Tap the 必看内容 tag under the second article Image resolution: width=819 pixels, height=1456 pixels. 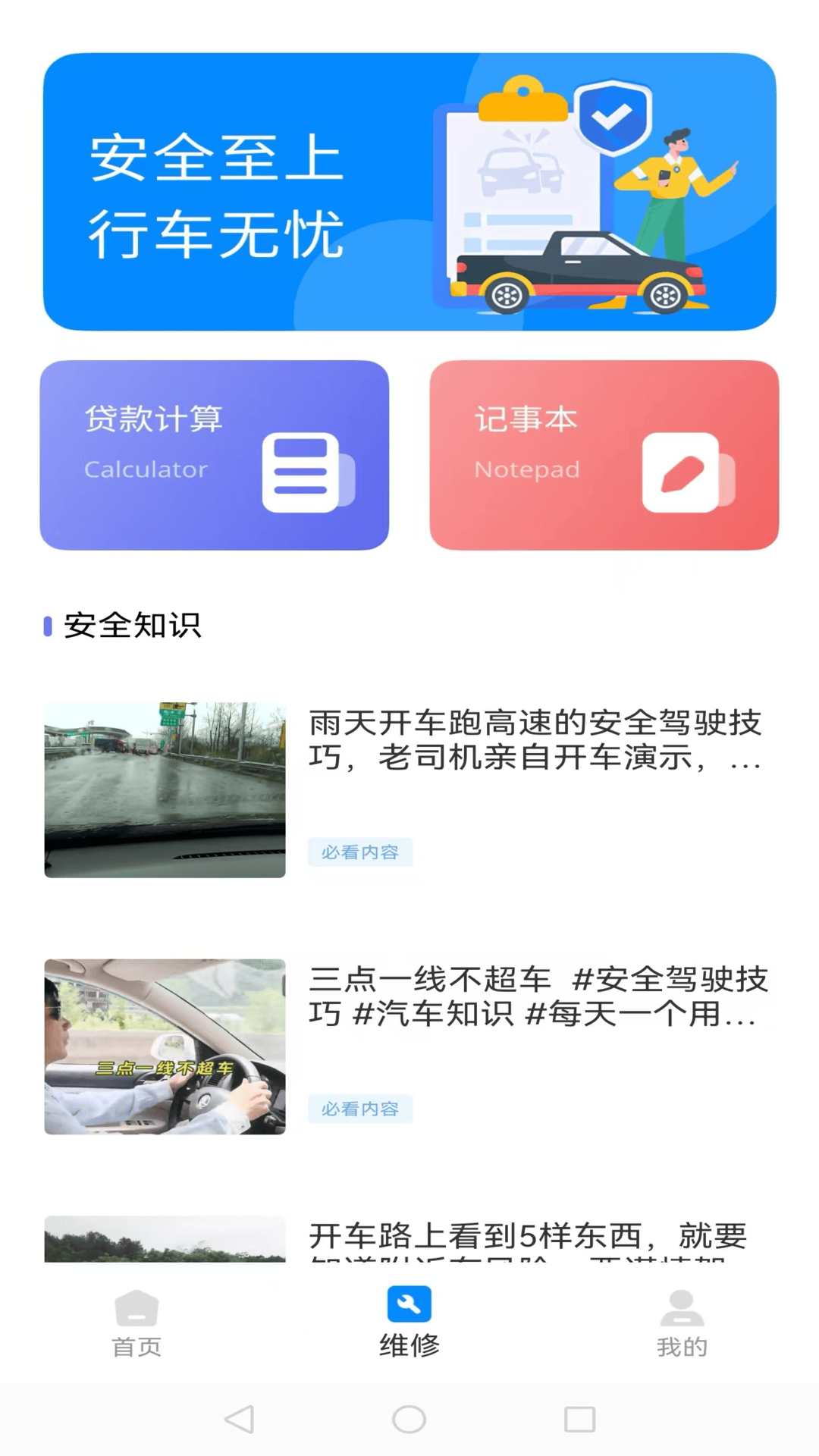(x=360, y=1109)
